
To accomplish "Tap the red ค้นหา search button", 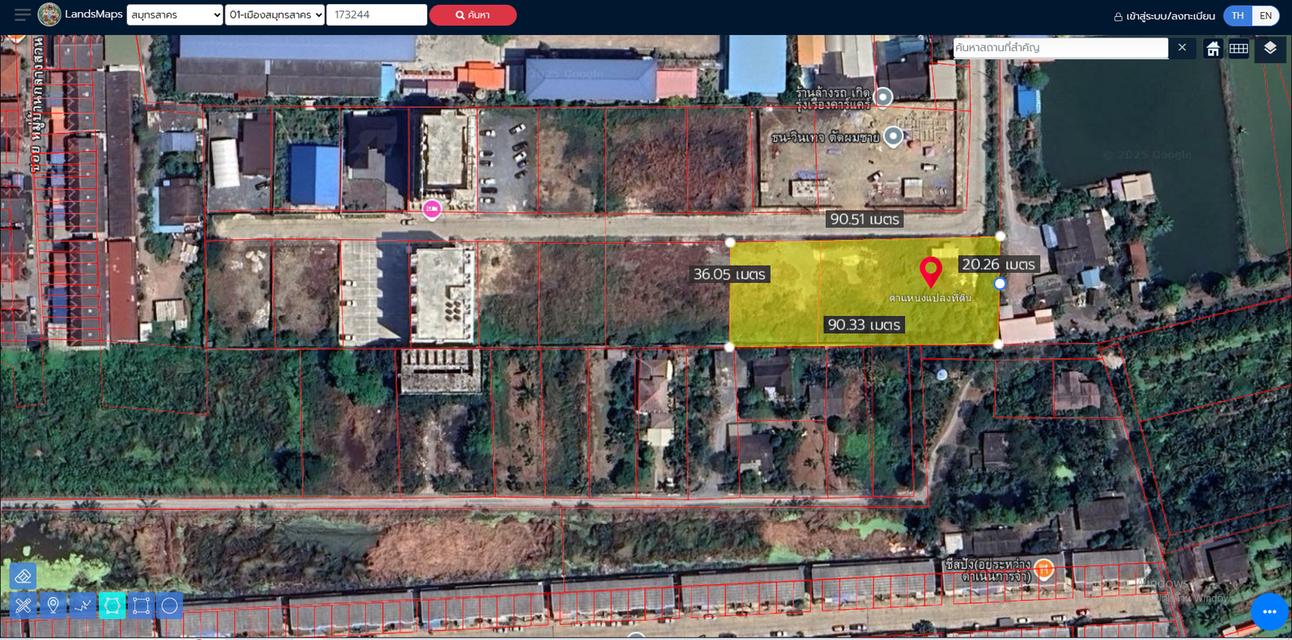I will click(473, 15).
